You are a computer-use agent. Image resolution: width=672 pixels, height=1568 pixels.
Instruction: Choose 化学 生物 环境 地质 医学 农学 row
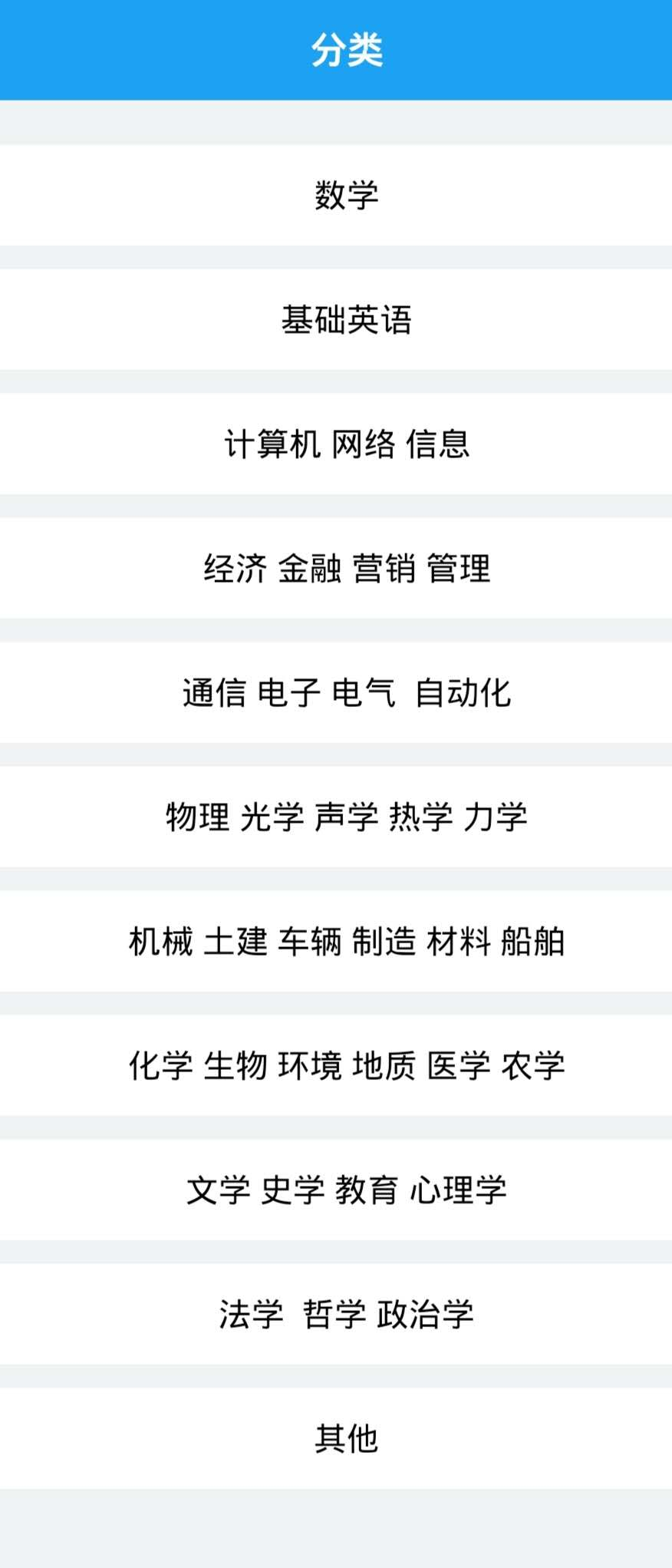[x=346, y=1065]
